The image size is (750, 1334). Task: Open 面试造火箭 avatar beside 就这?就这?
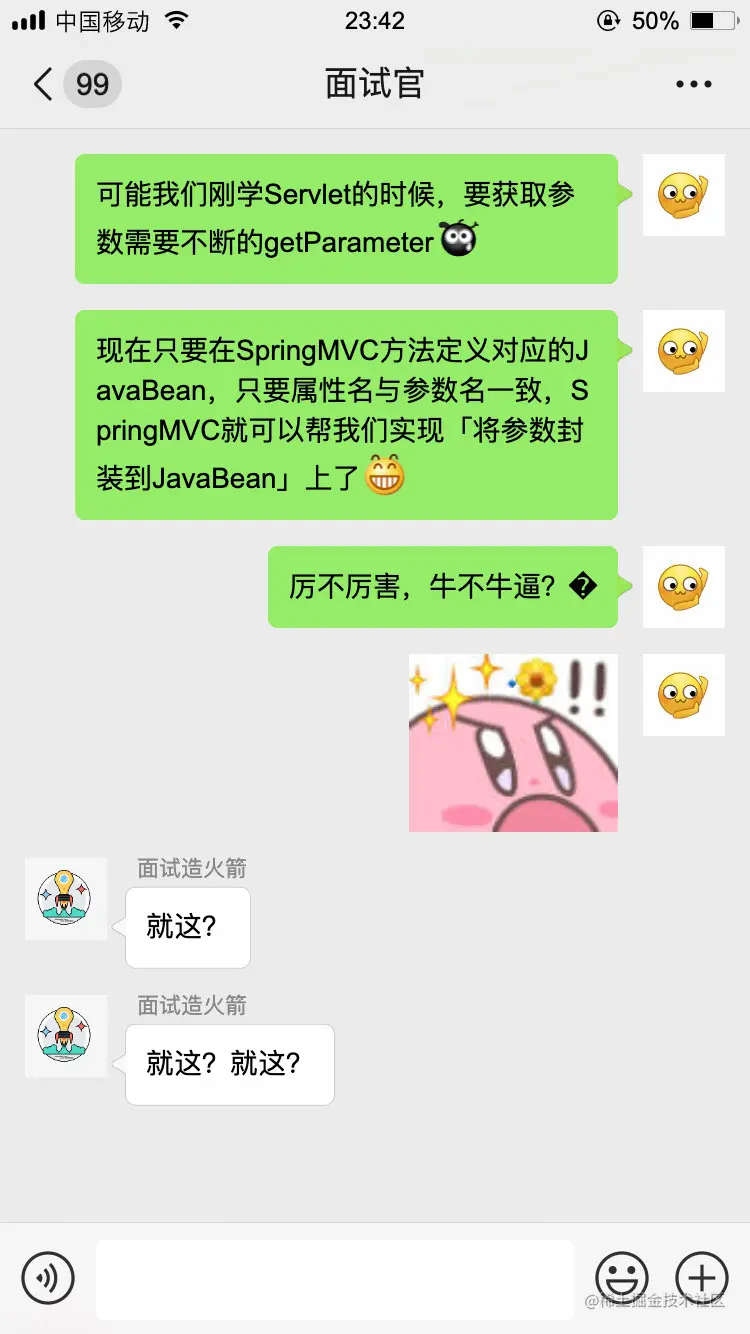pyautogui.click(x=65, y=1035)
